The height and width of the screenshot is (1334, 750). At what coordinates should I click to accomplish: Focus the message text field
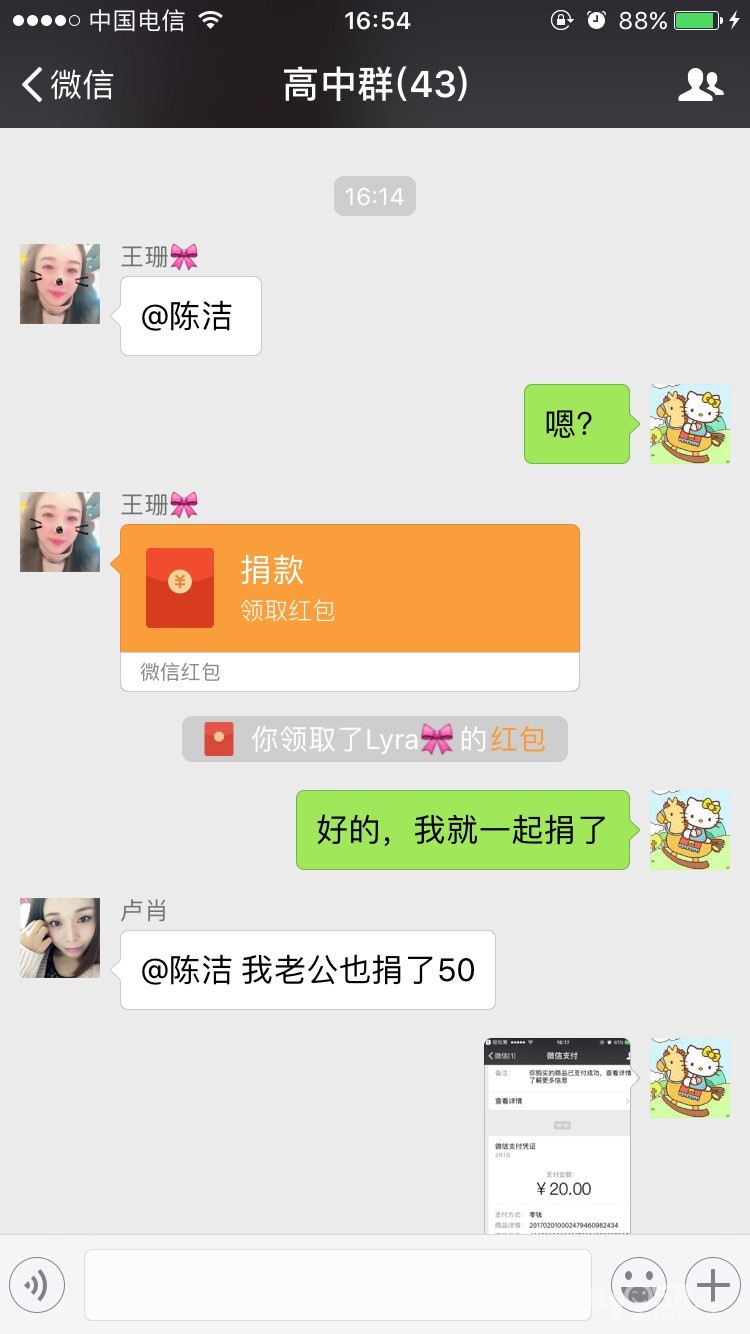pos(337,1285)
